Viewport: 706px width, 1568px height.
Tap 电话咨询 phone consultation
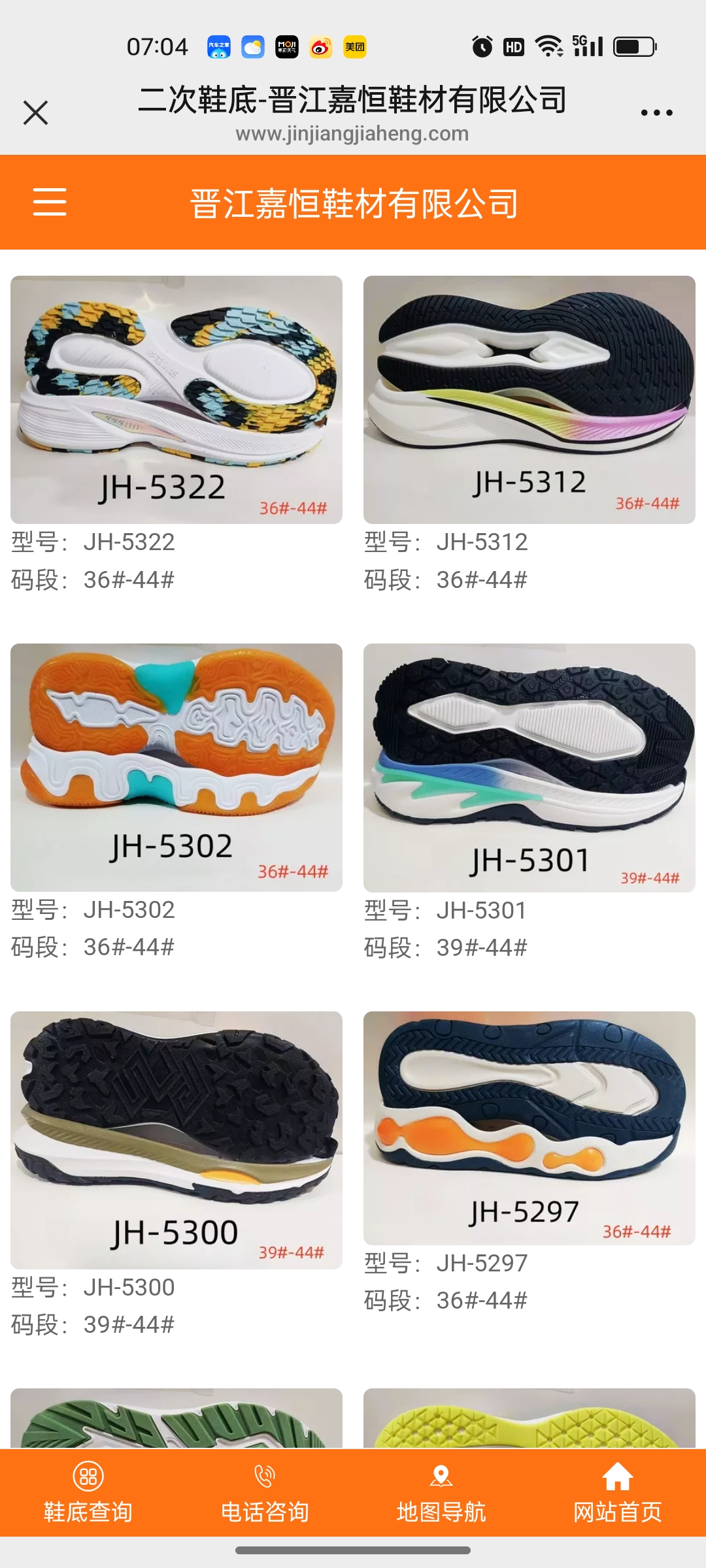(x=265, y=1492)
